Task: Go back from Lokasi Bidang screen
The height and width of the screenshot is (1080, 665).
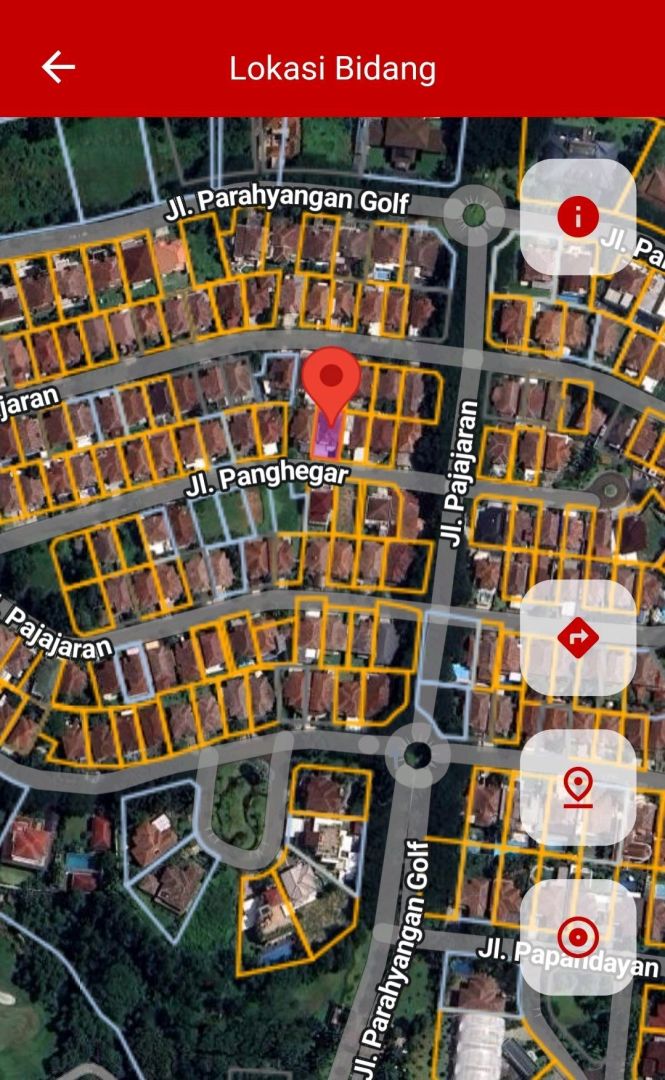Action: click(x=58, y=67)
